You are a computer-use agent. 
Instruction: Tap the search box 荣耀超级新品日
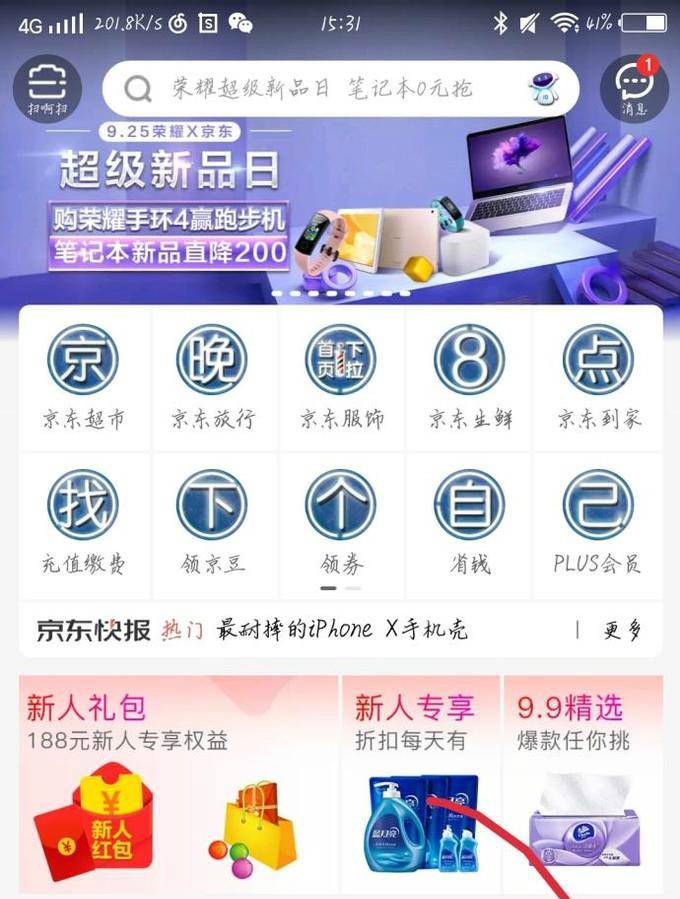[x=320, y=88]
